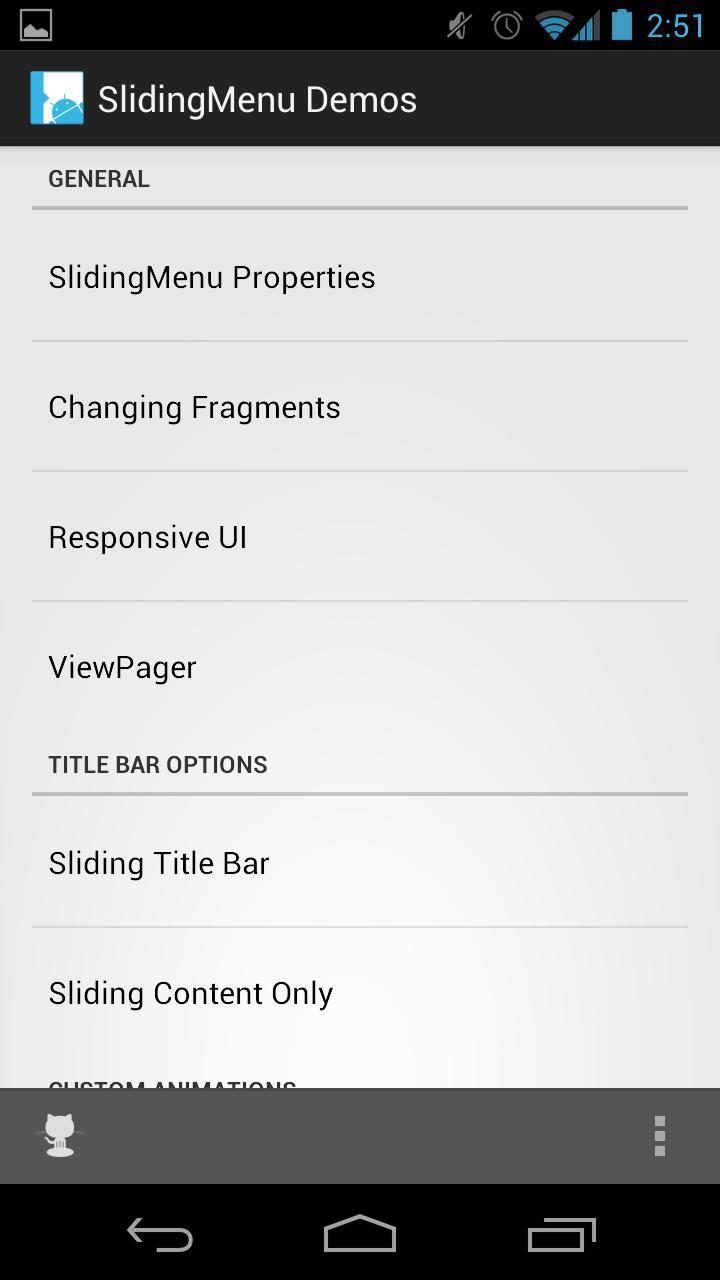This screenshot has height=1280, width=720.
Task: Open the Recent Apps navigation icon
Action: coord(561,1233)
